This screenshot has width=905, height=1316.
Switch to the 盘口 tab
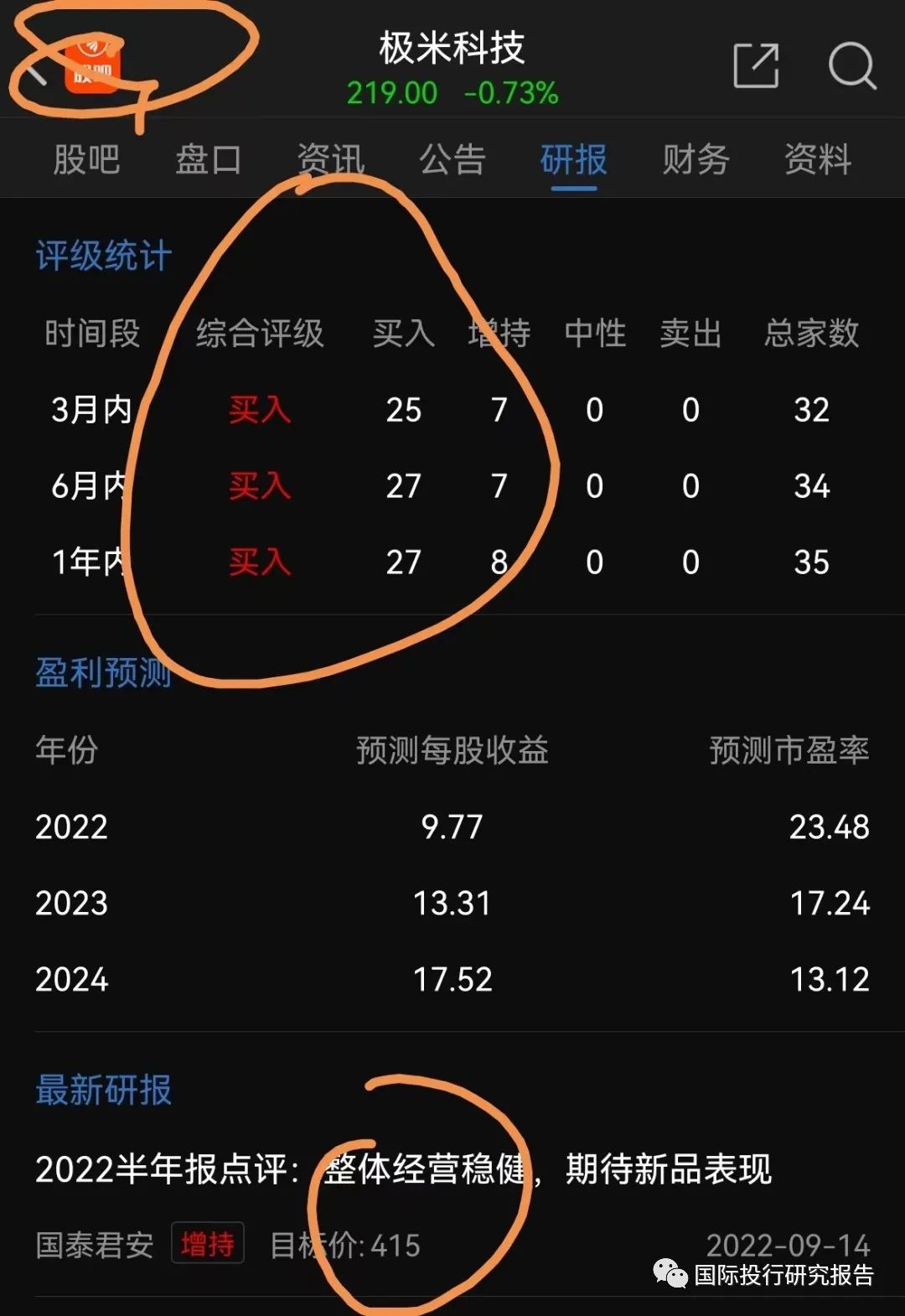point(208,159)
